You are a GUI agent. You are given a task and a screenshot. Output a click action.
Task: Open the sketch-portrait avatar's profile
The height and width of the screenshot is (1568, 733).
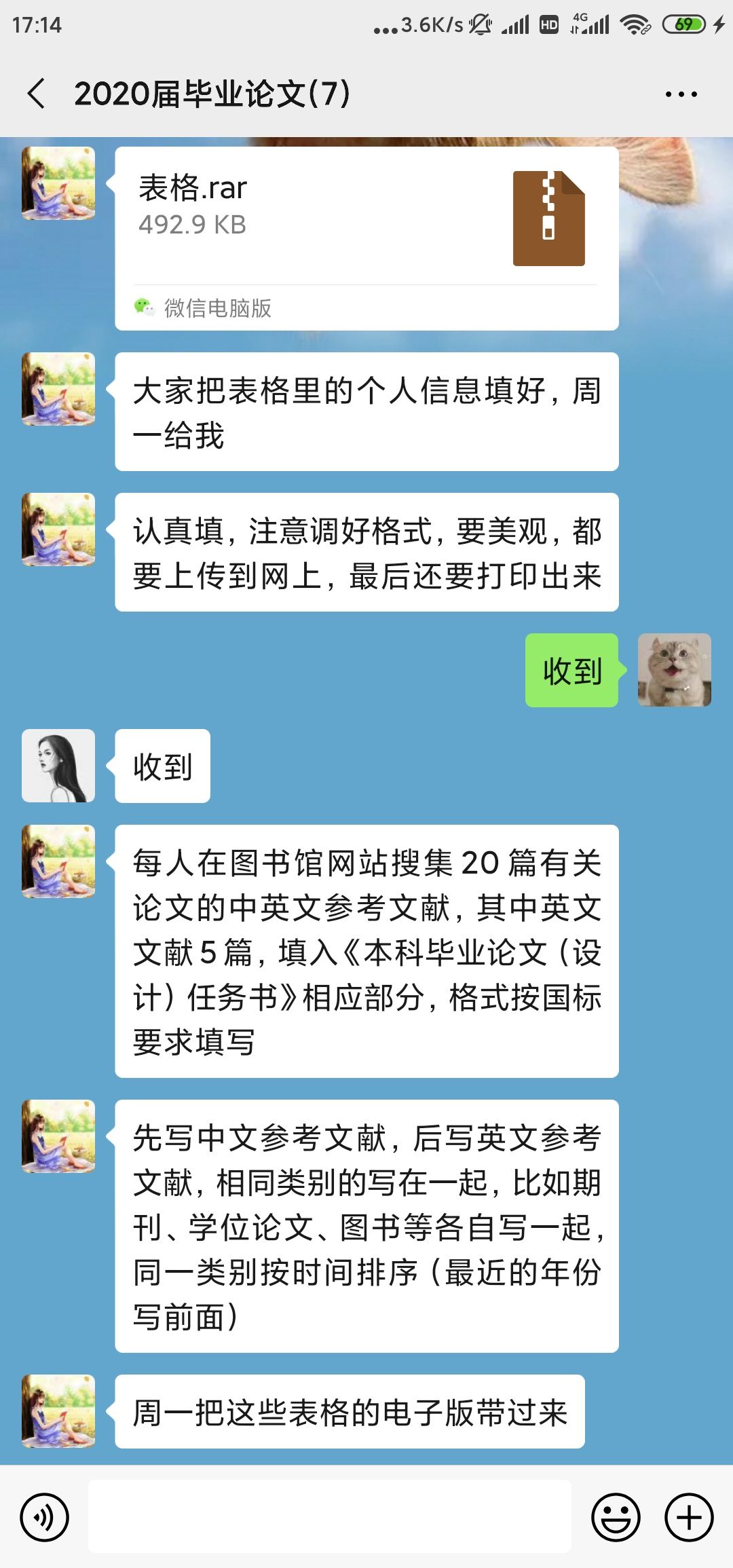click(x=58, y=766)
